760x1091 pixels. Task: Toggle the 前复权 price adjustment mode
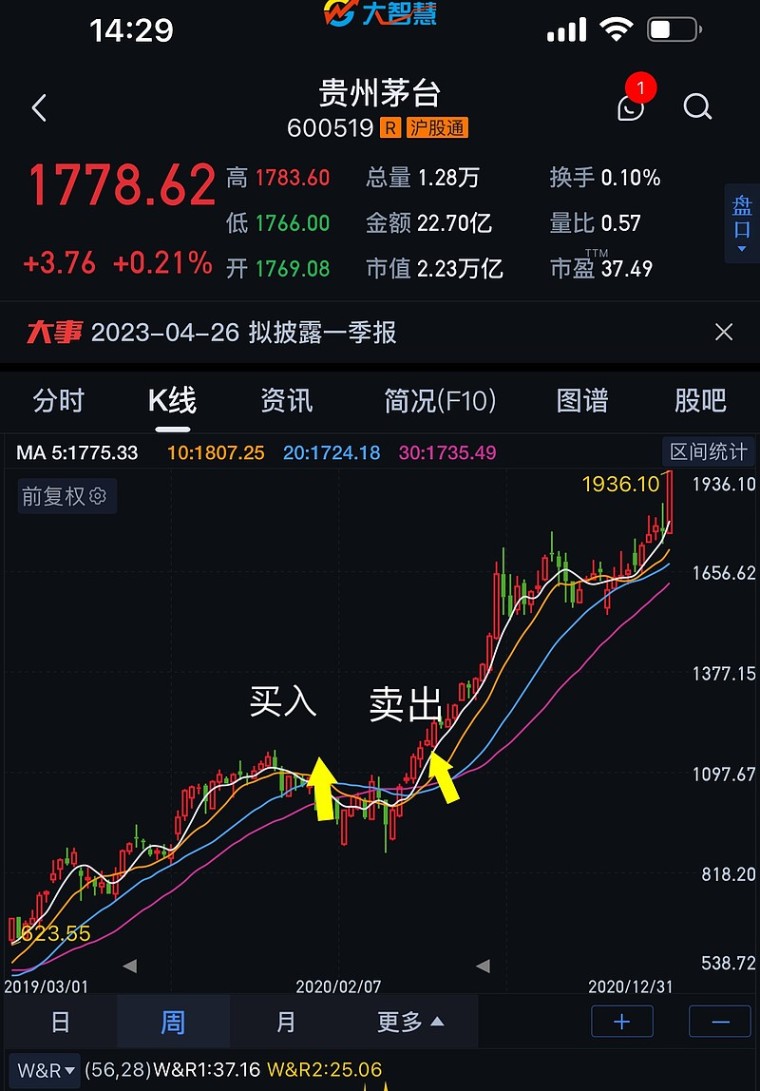click(55, 496)
